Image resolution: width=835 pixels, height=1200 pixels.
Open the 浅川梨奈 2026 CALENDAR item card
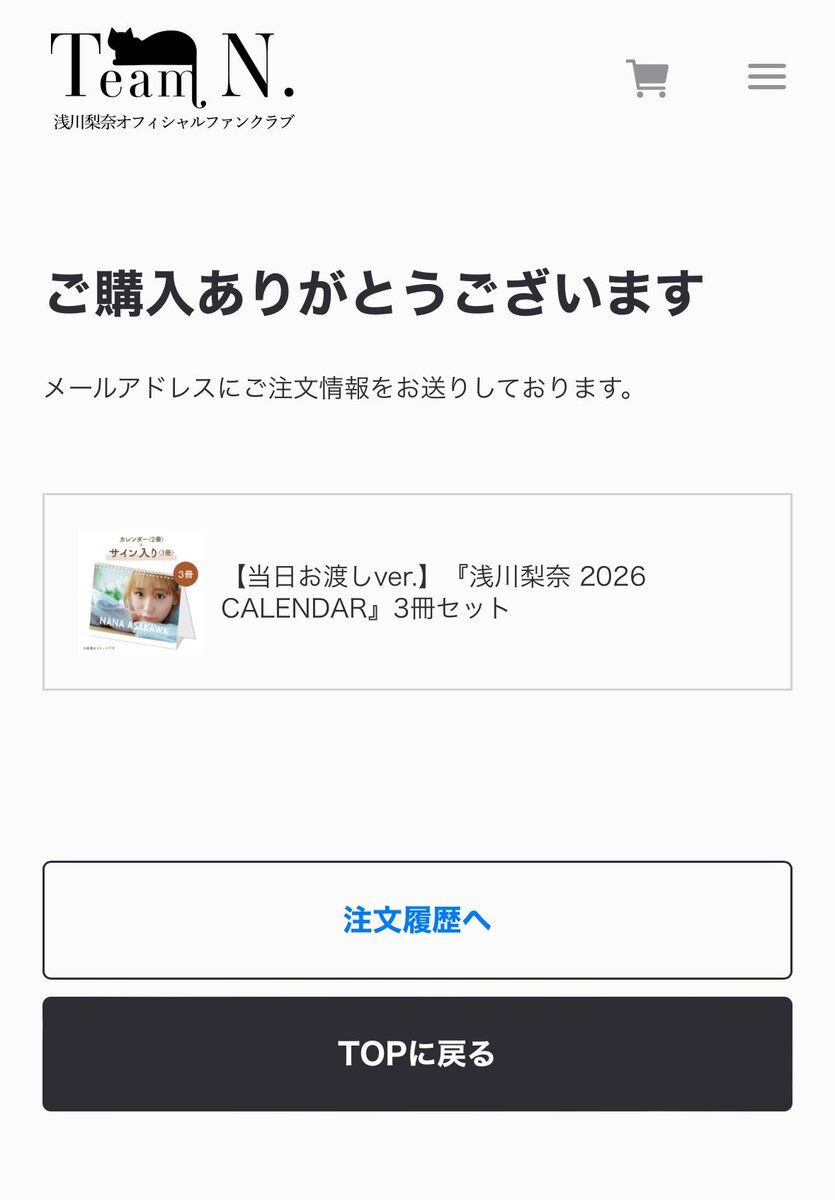417,592
